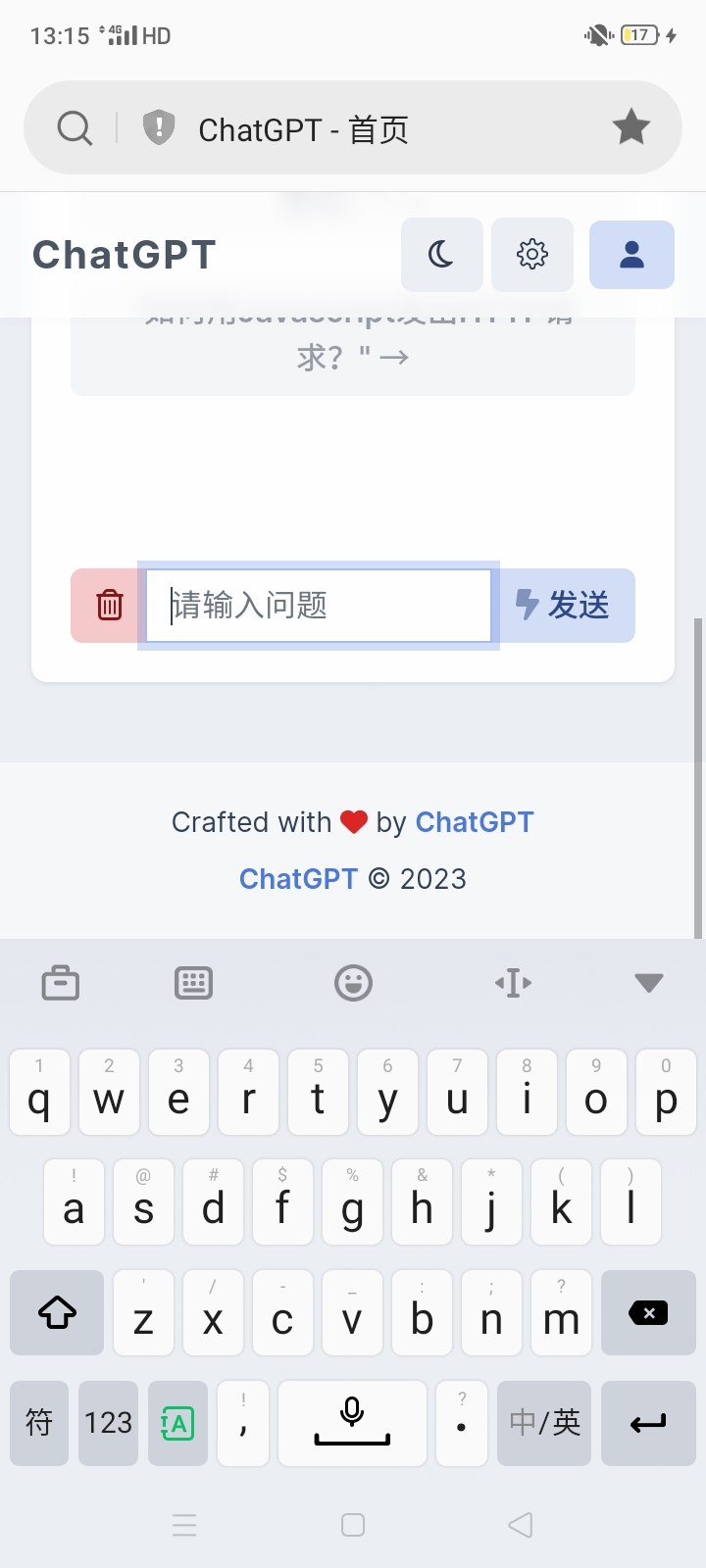Bookmark the page with the star icon

(630, 127)
